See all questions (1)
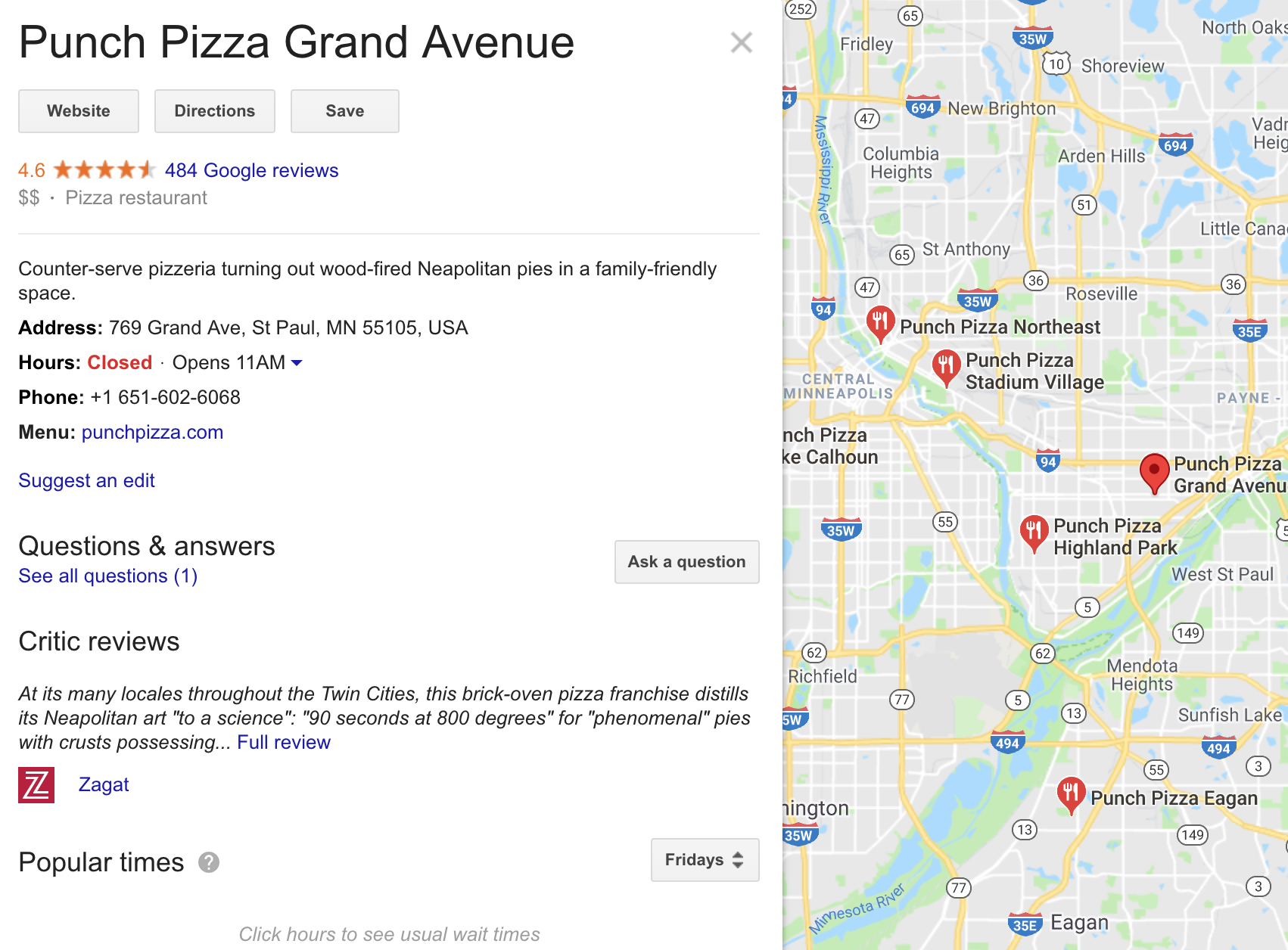Image resolution: width=1288 pixels, height=950 pixels. tap(107, 576)
